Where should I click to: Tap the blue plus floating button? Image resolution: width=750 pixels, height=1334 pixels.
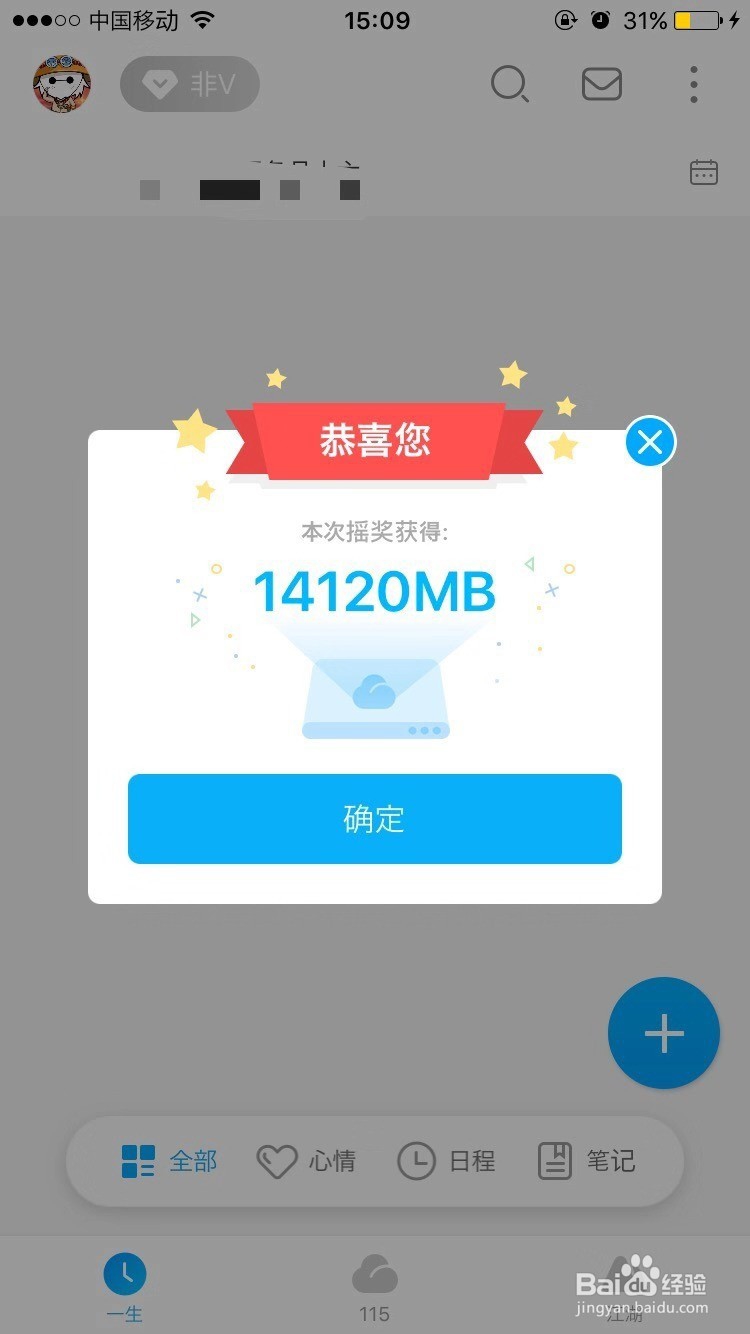[x=664, y=1033]
